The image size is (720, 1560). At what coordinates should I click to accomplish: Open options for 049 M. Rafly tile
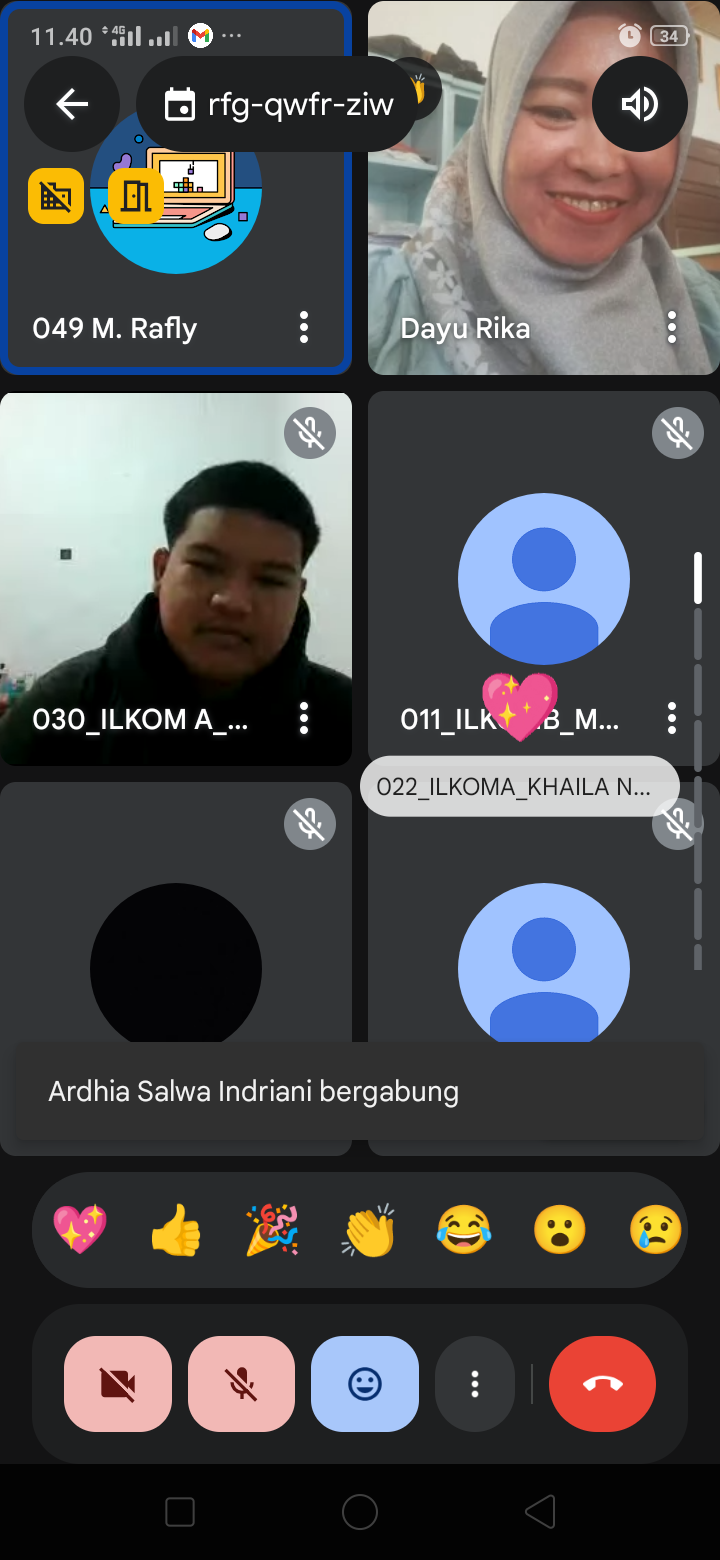click(x=304, y=327)
